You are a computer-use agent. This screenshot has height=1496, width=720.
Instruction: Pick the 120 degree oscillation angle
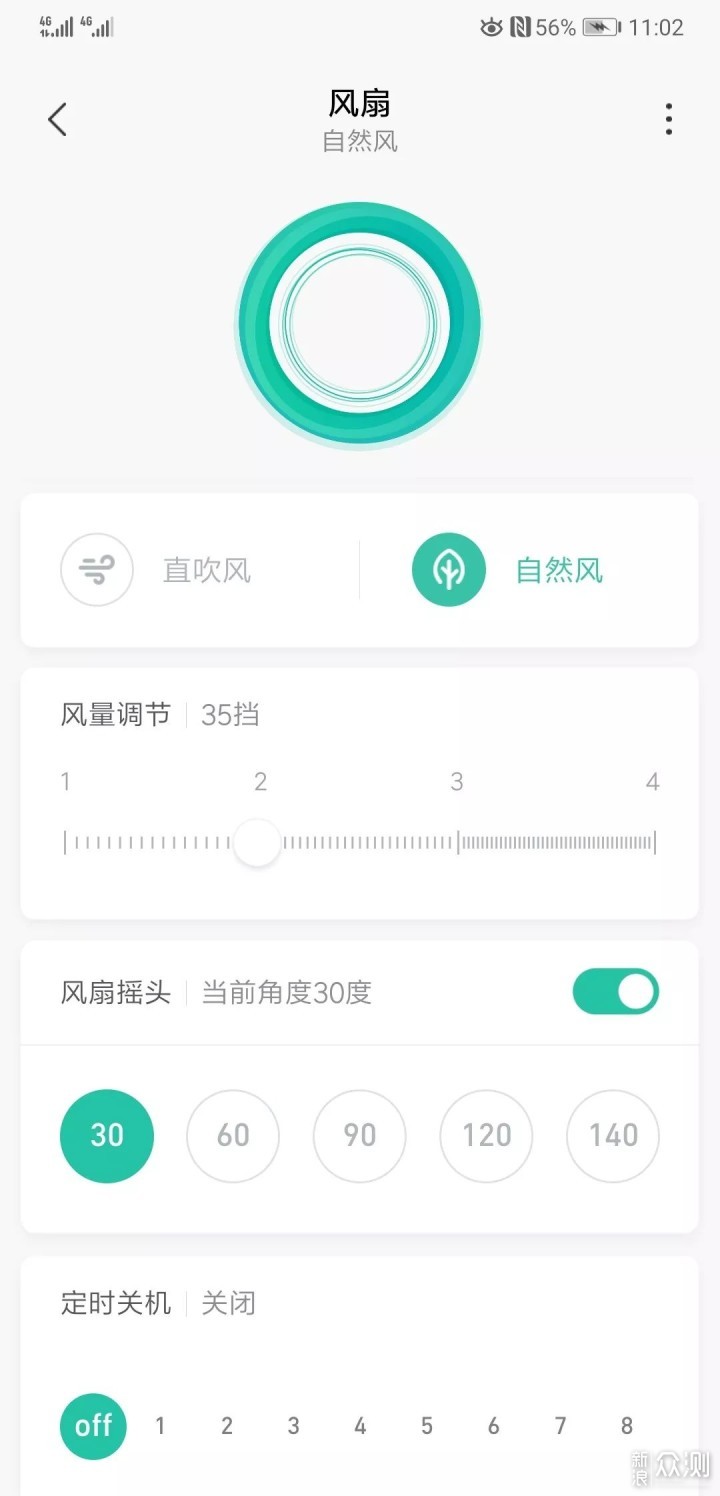tap(486, 1135)
